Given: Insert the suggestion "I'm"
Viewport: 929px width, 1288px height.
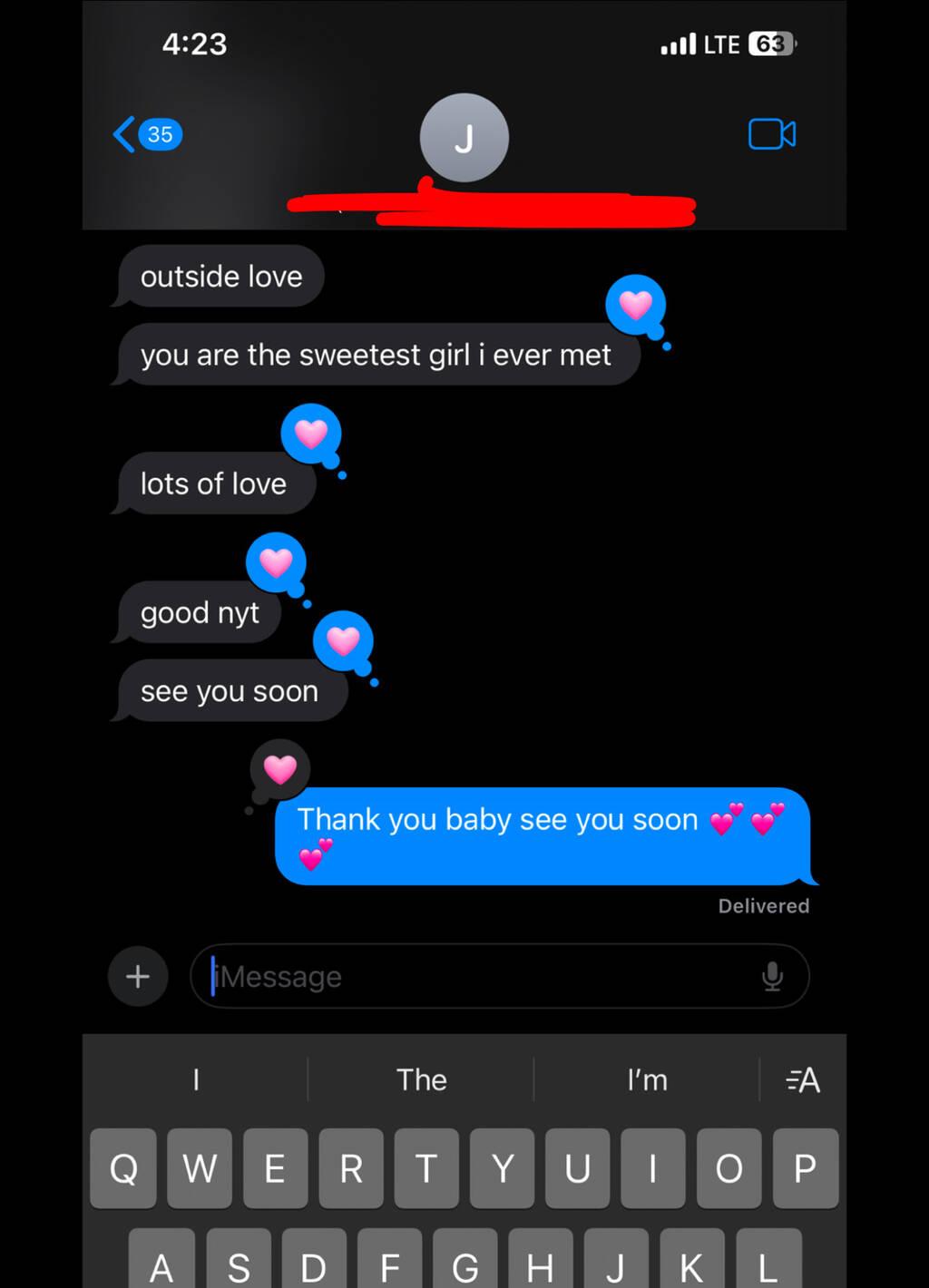Looking at the screenshot, I should click(647, 1079).
